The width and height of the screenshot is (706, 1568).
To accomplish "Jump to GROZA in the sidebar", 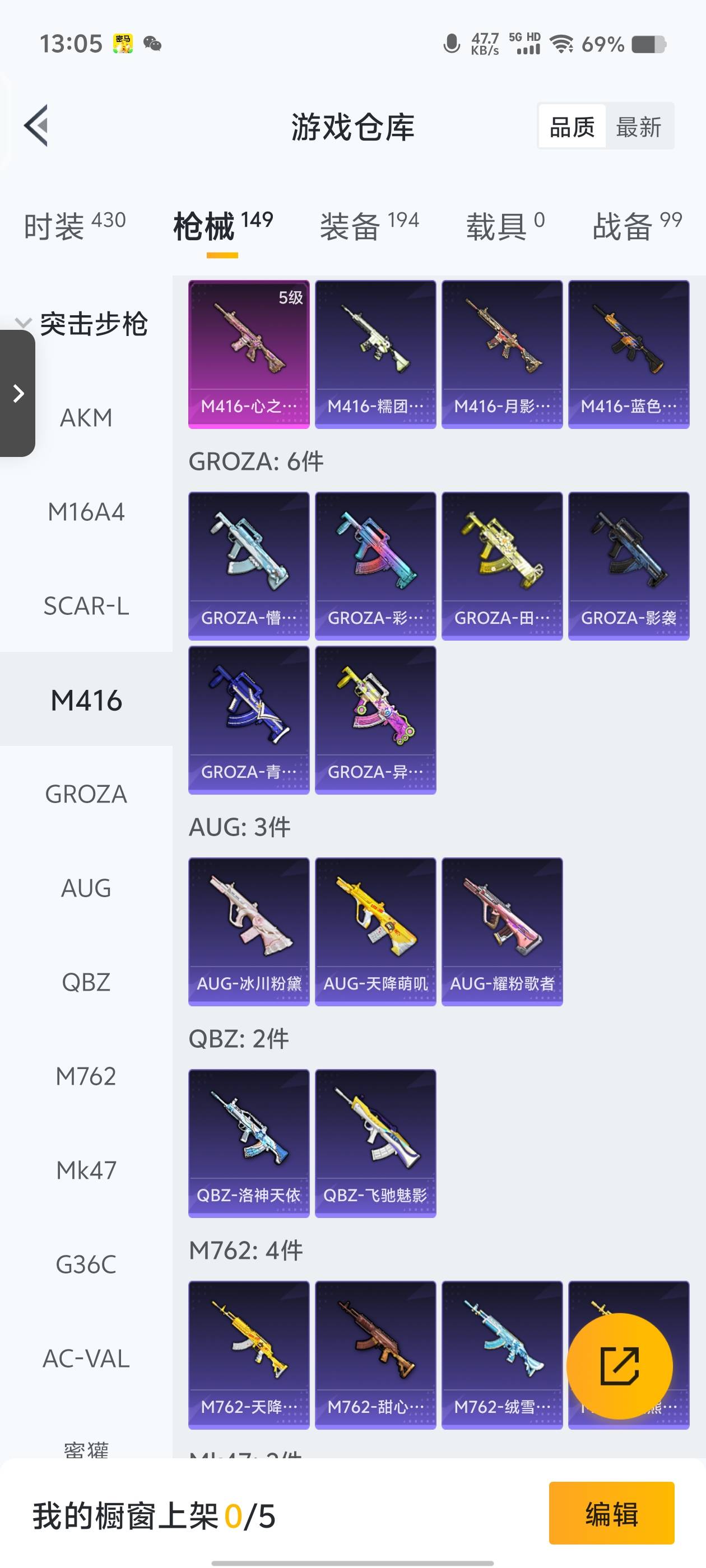I will 86,794.
